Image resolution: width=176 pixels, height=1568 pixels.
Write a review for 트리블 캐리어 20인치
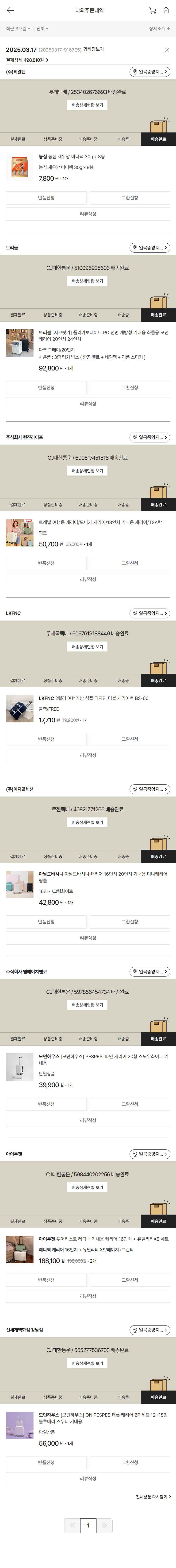click(x=88, y=404)
